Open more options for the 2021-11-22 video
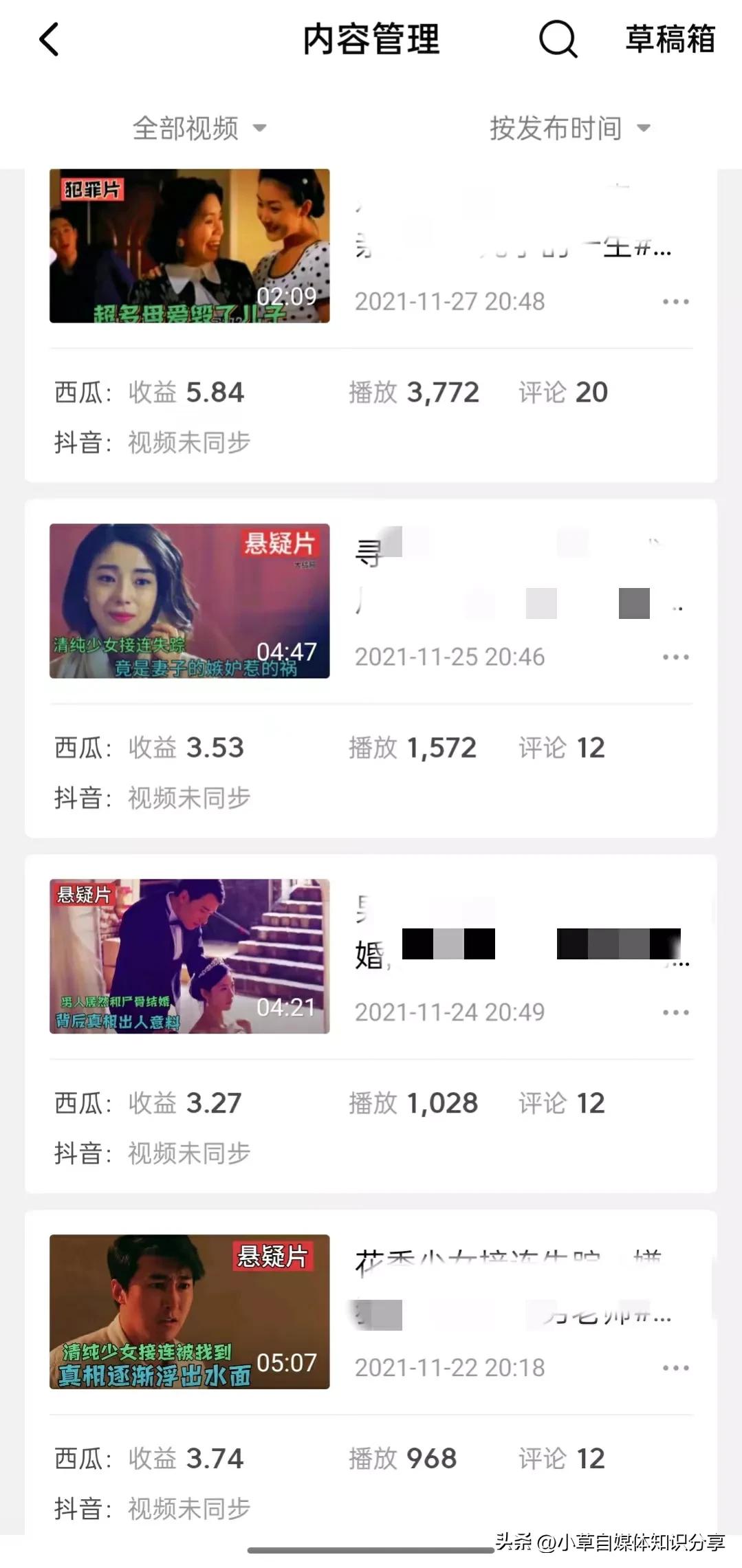 (677, 1367)
